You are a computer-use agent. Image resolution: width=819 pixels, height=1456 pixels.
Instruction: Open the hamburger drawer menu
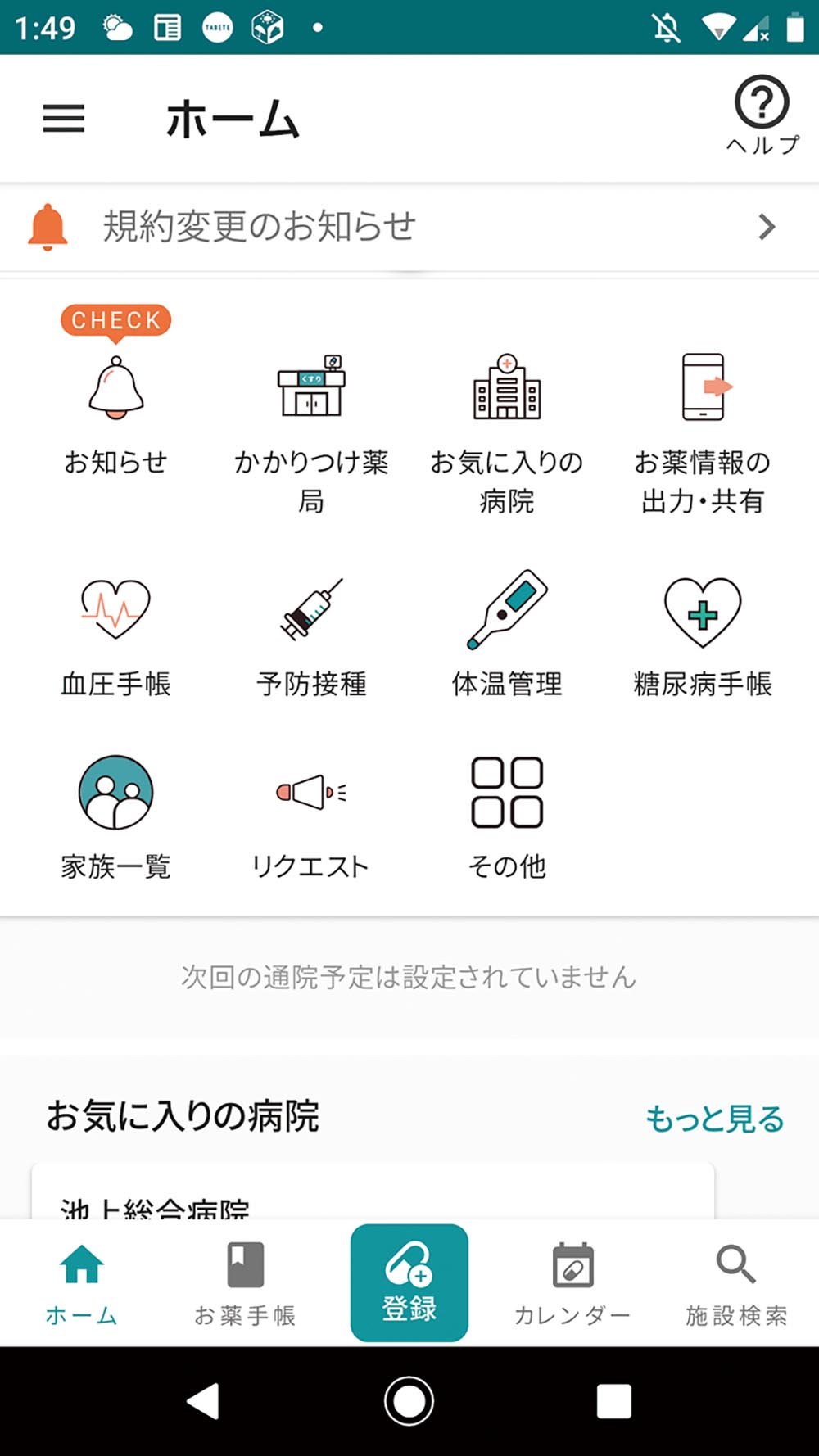point(64,119)
